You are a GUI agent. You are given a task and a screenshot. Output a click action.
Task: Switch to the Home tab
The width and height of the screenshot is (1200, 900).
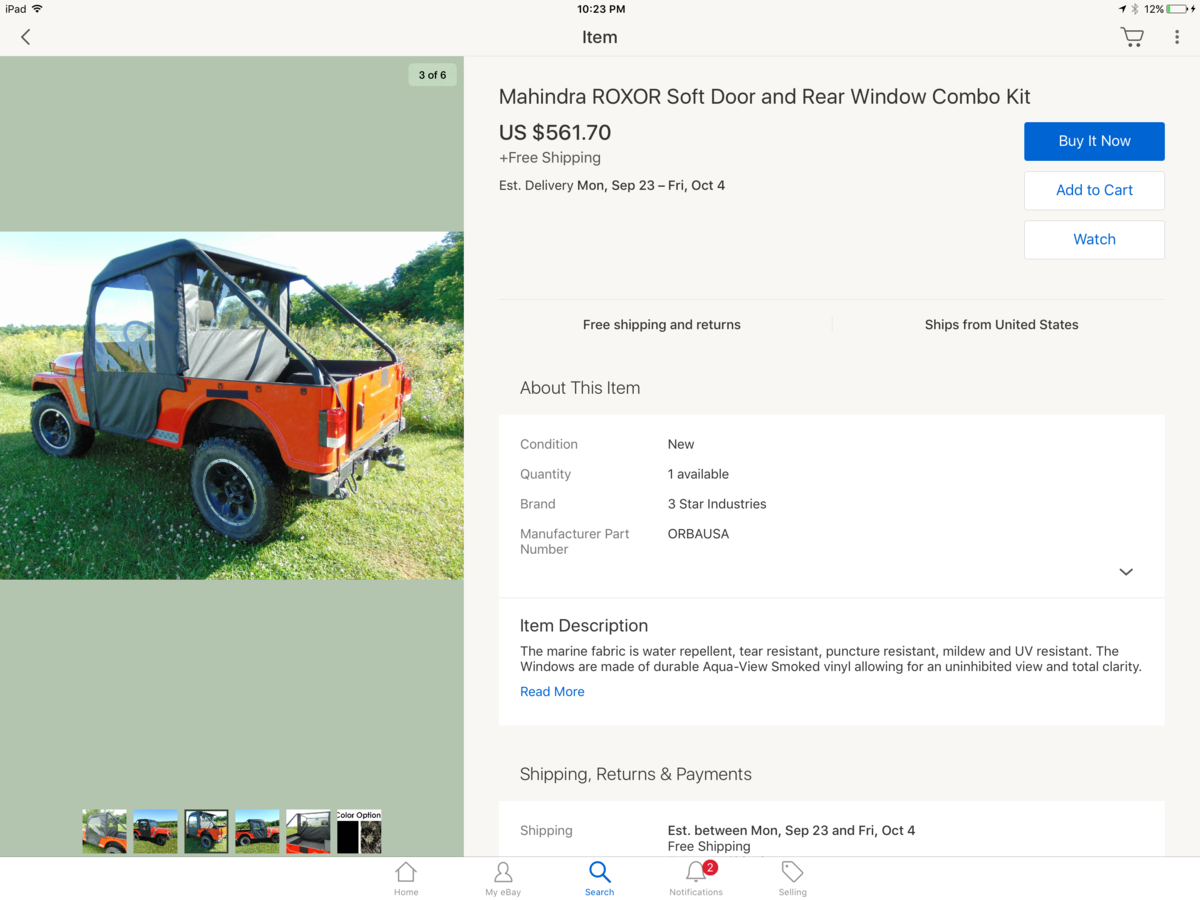[406, 878]
